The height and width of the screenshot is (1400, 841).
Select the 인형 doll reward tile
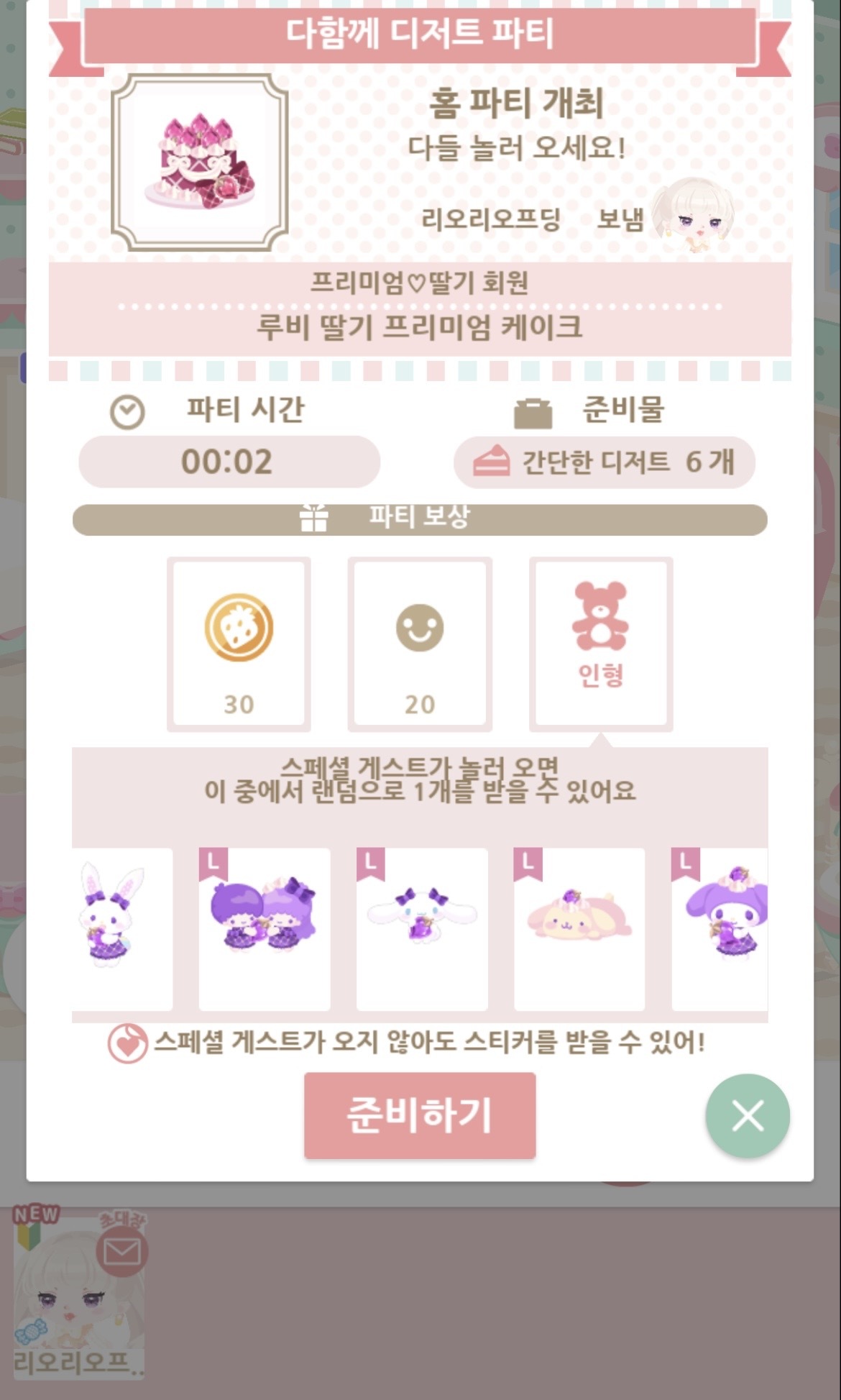[601, 644]
